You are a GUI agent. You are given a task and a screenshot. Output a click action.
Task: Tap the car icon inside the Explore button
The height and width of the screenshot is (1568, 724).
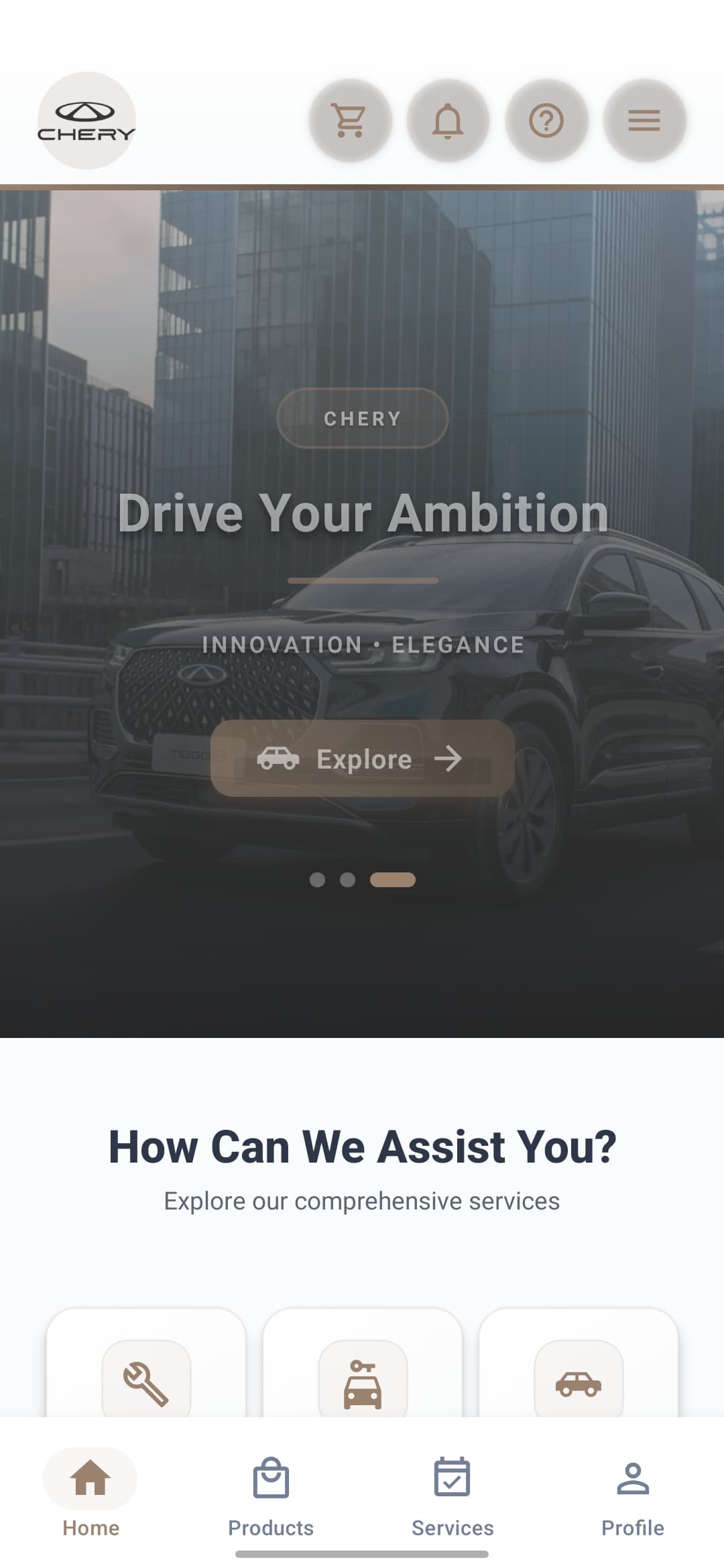pos(280,759)
